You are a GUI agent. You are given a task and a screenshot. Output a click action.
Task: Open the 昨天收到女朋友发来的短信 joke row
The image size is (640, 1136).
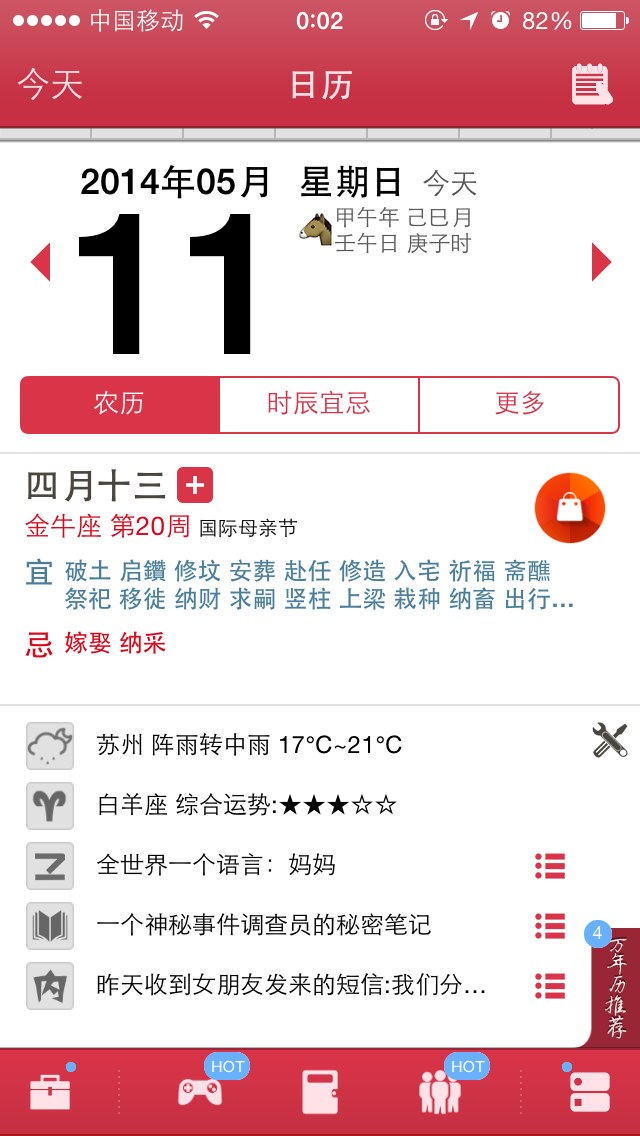click(290, 986)
